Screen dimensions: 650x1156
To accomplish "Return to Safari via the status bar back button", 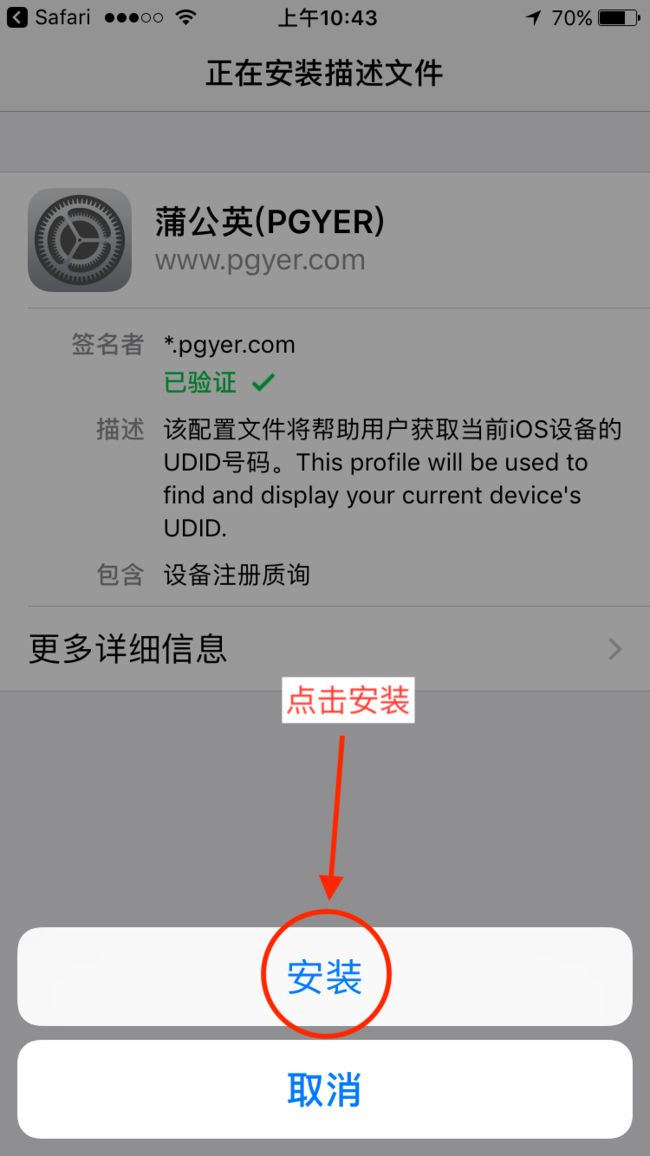I will click(x=48, y=18).
